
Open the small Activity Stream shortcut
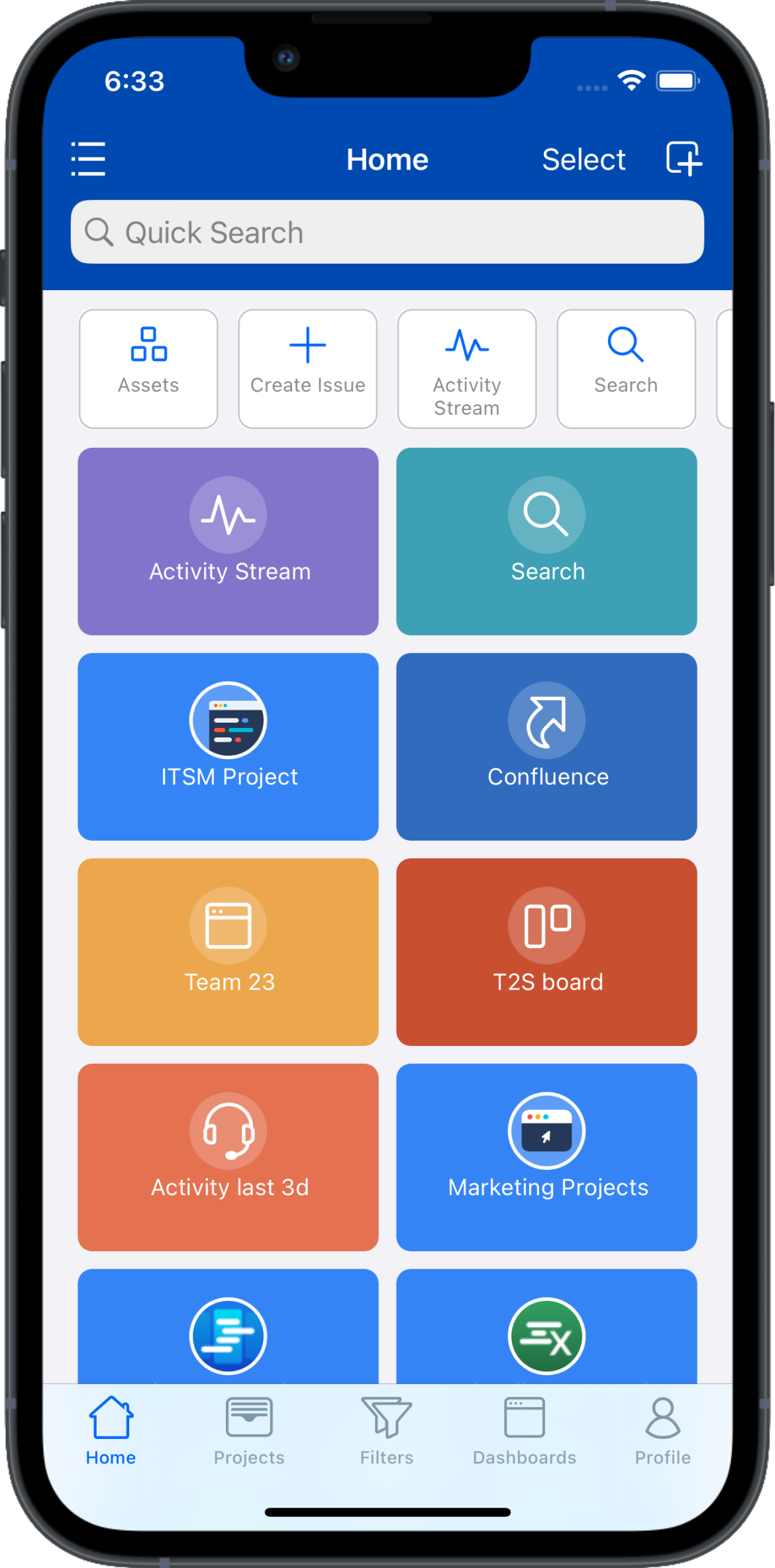[467, 368]
